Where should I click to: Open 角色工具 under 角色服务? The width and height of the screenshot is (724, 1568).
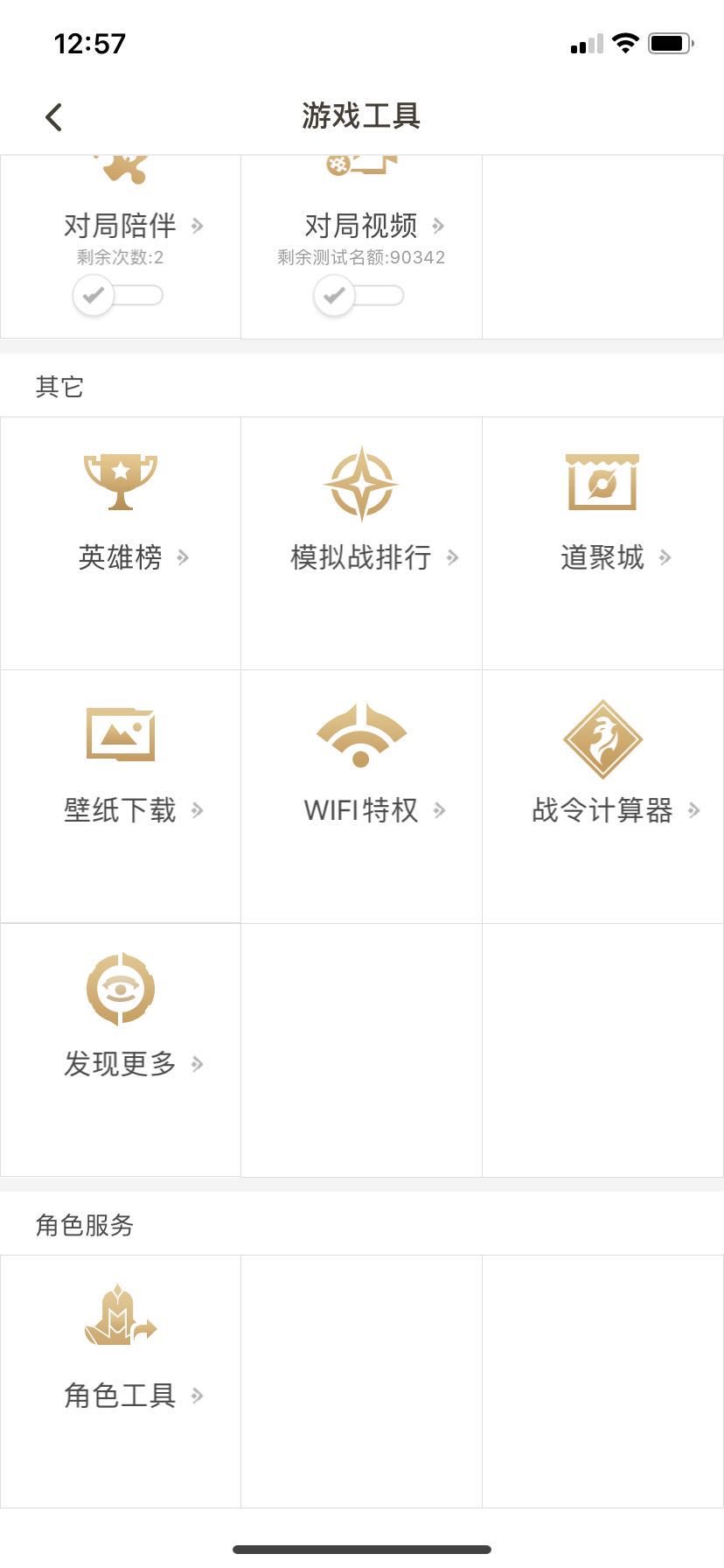pyautogui.click(x=121, y=1356)
